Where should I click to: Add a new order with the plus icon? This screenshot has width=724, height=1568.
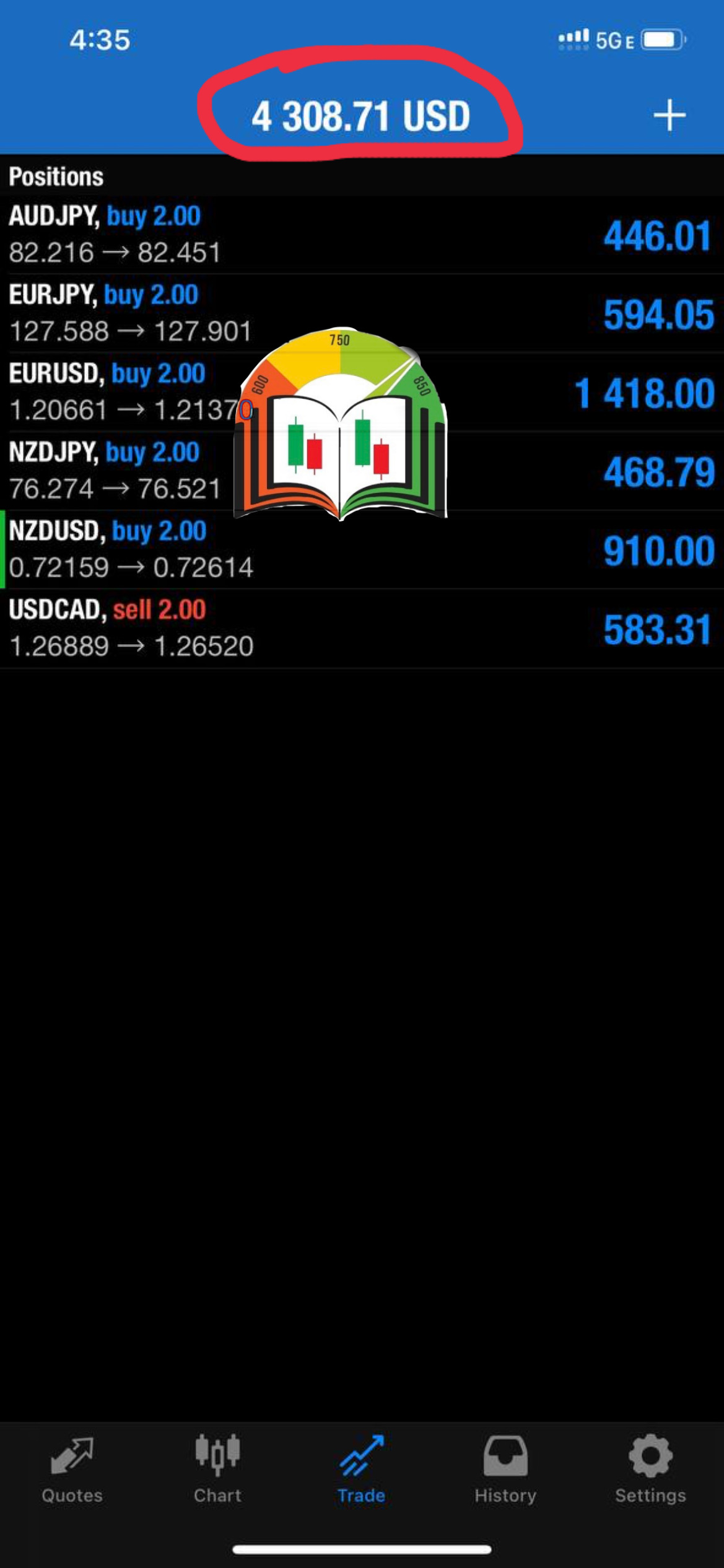[669, 115]
